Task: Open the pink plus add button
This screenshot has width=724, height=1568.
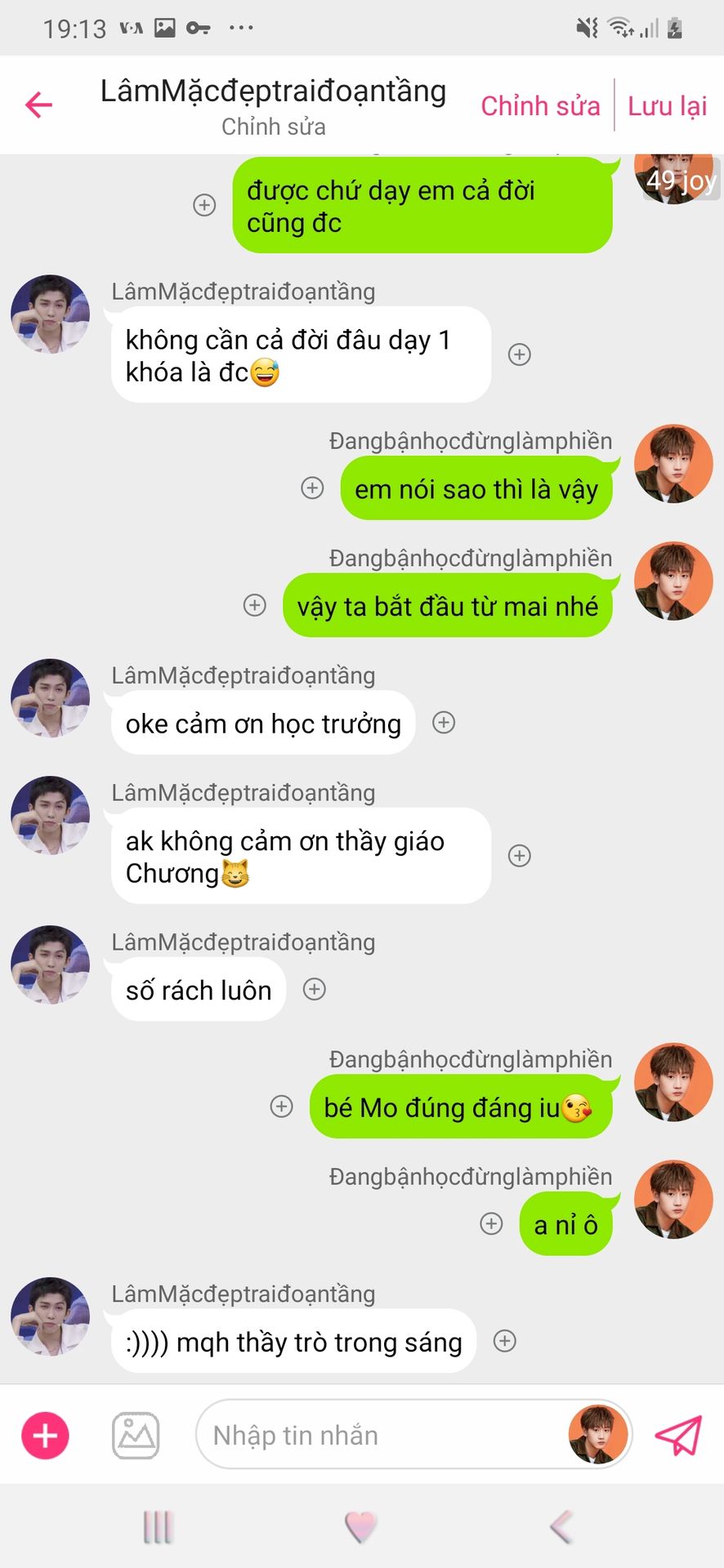Action: [45, 1436]
